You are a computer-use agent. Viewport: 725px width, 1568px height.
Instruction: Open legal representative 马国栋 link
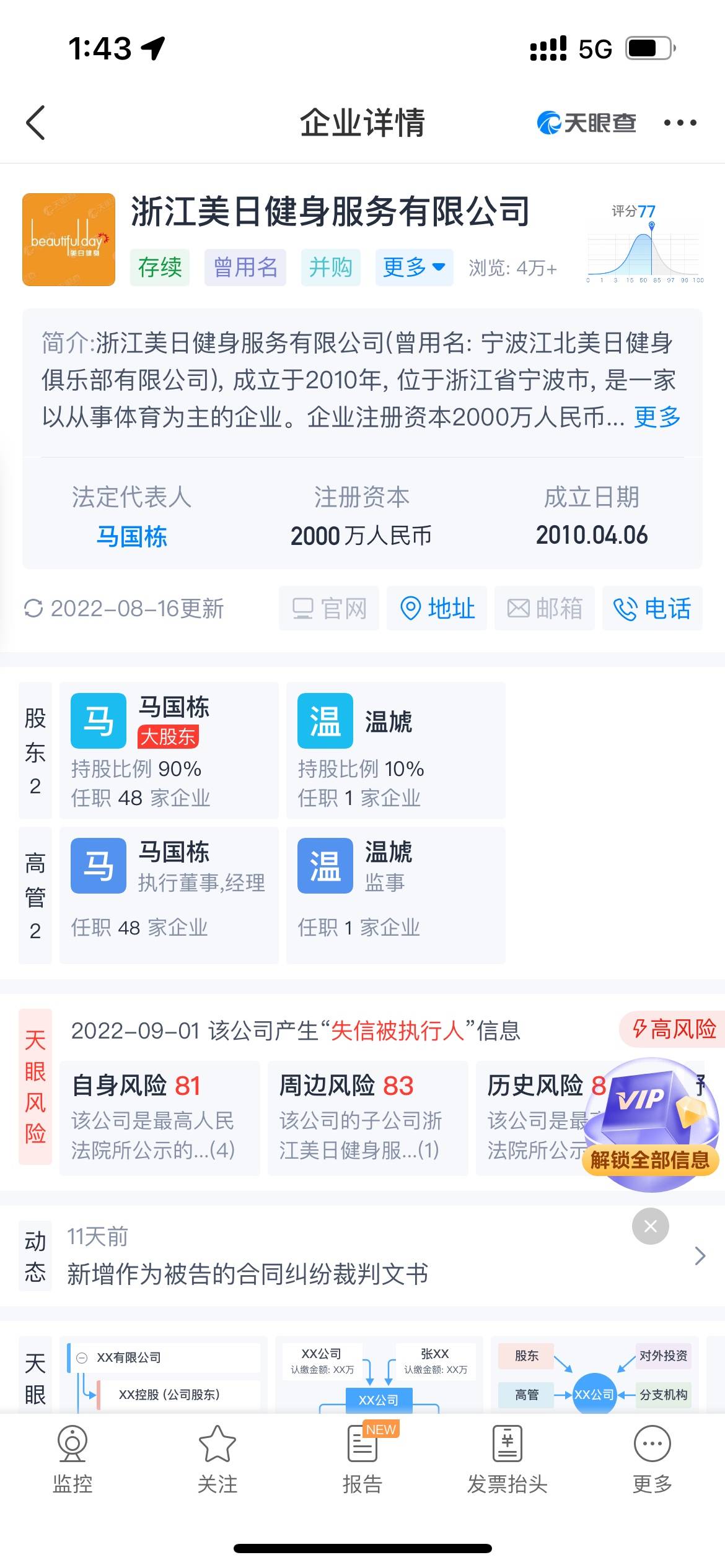pos(131,536)
